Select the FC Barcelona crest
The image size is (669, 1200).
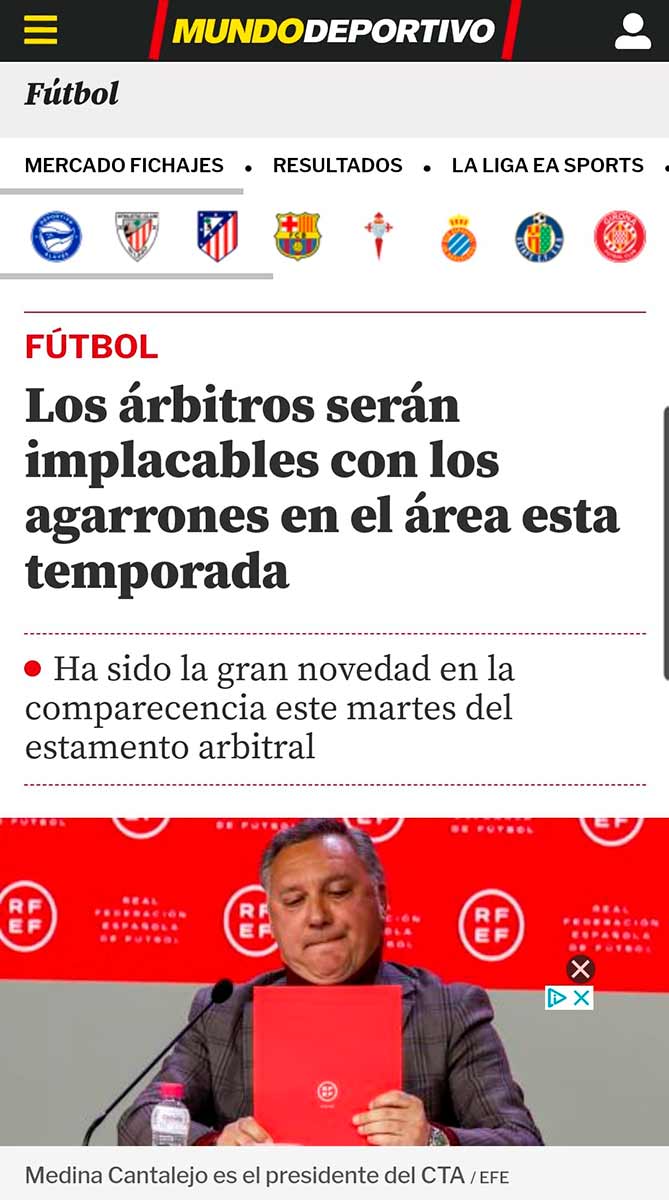coord(297,237)
